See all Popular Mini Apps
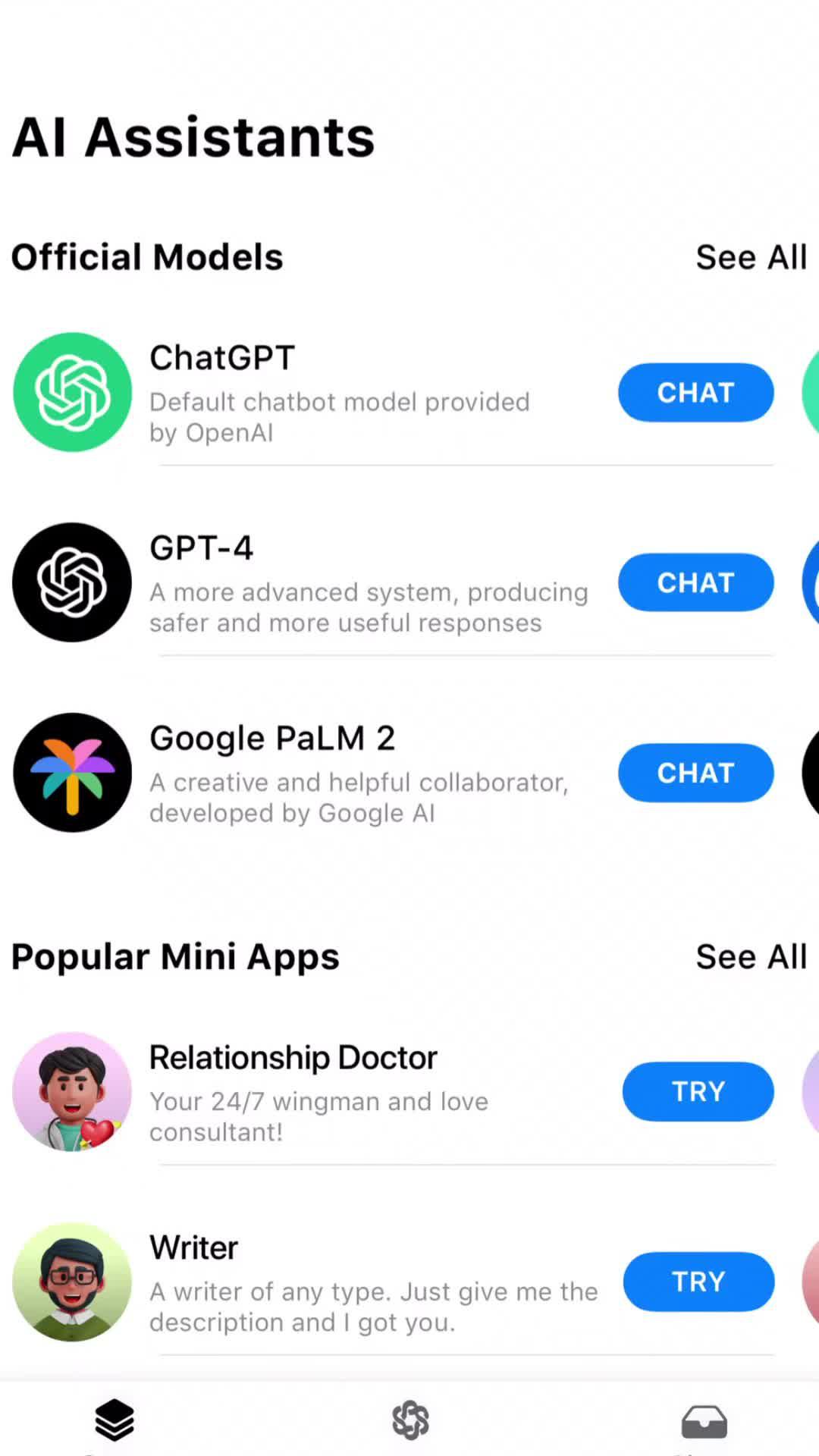819x1456 pixels. (751, 957)
